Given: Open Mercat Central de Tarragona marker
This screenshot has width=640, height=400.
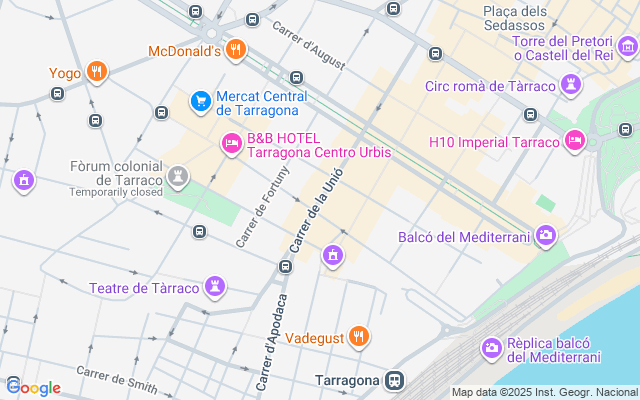Looking at the screenshot, I should 200,100.
